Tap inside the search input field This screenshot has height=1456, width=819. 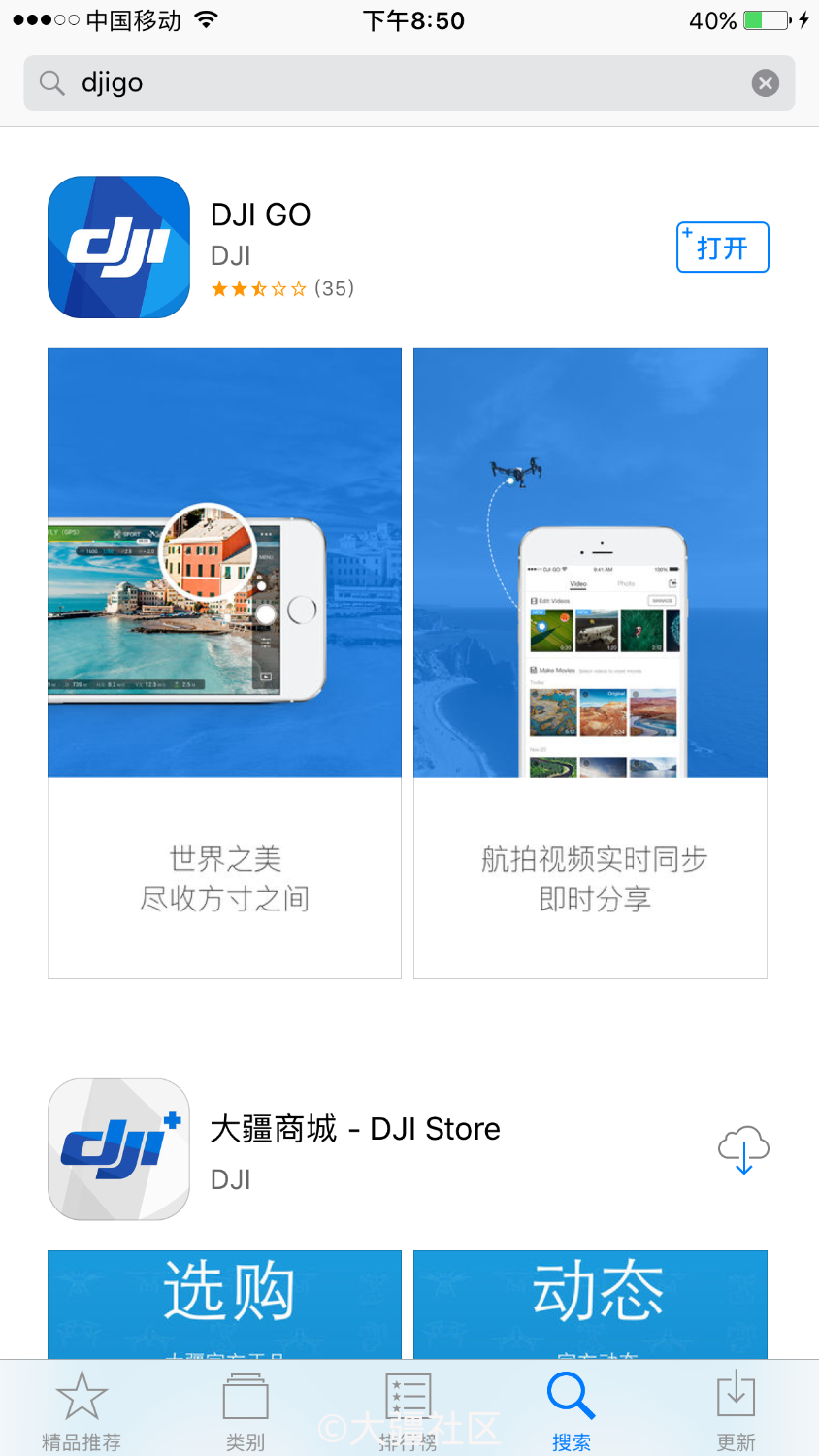tap(291, 83)
